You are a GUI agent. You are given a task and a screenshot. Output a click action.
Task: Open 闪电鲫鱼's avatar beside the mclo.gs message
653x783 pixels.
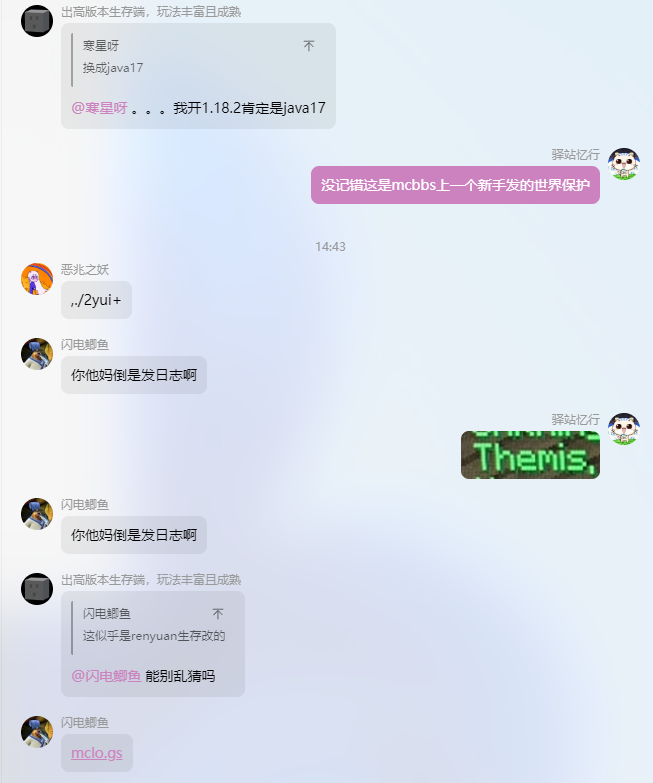click(x=37, y=732)
